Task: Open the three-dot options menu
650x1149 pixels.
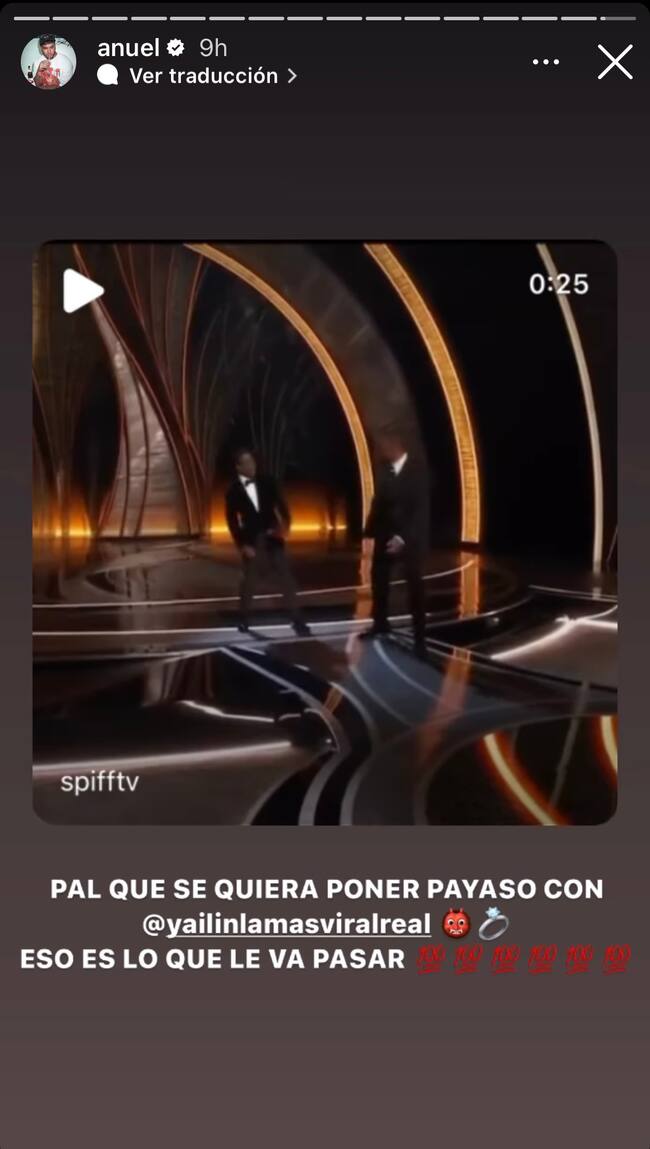Action: click(546, 62)
